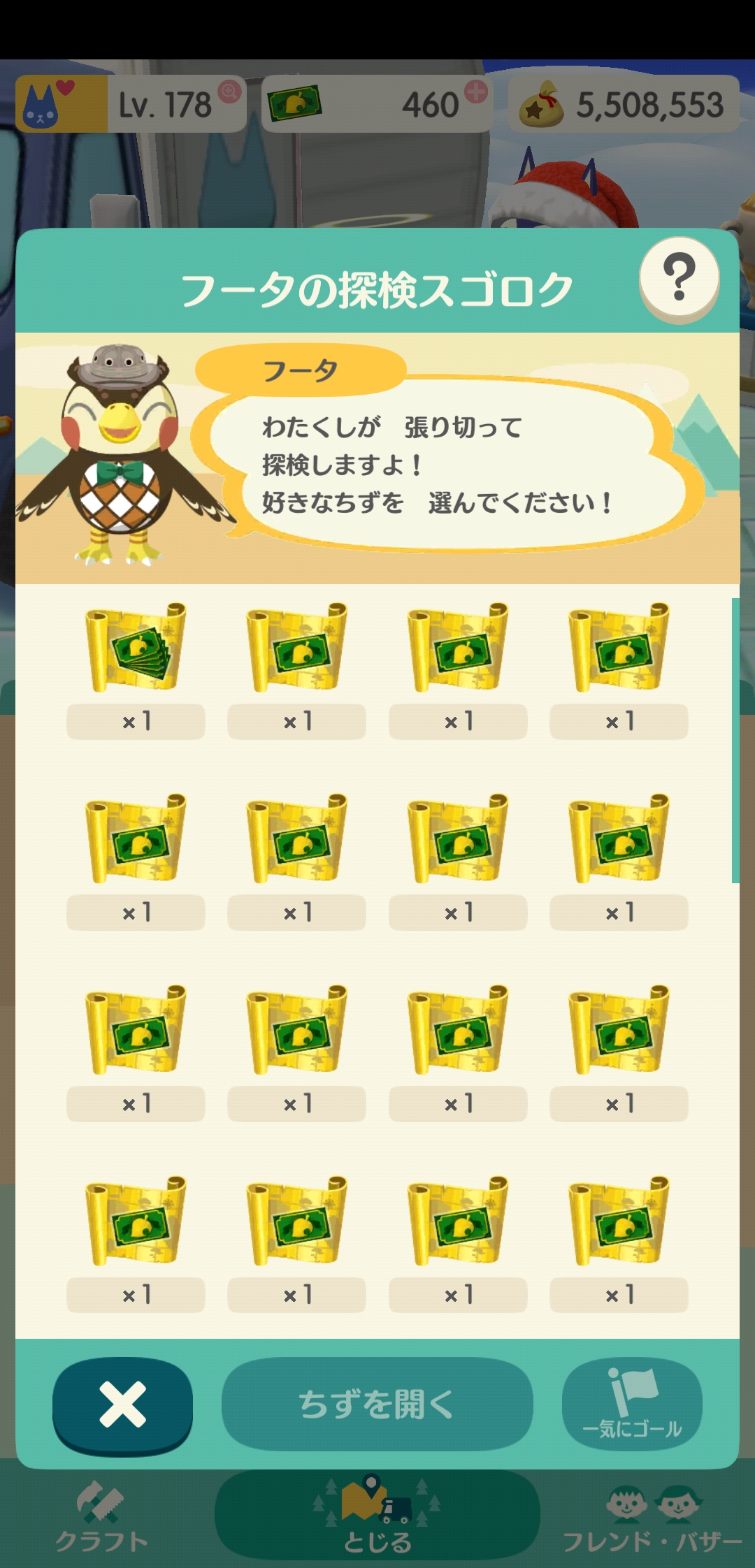Close the dialog with the X button

click(x=122, y=1404)
